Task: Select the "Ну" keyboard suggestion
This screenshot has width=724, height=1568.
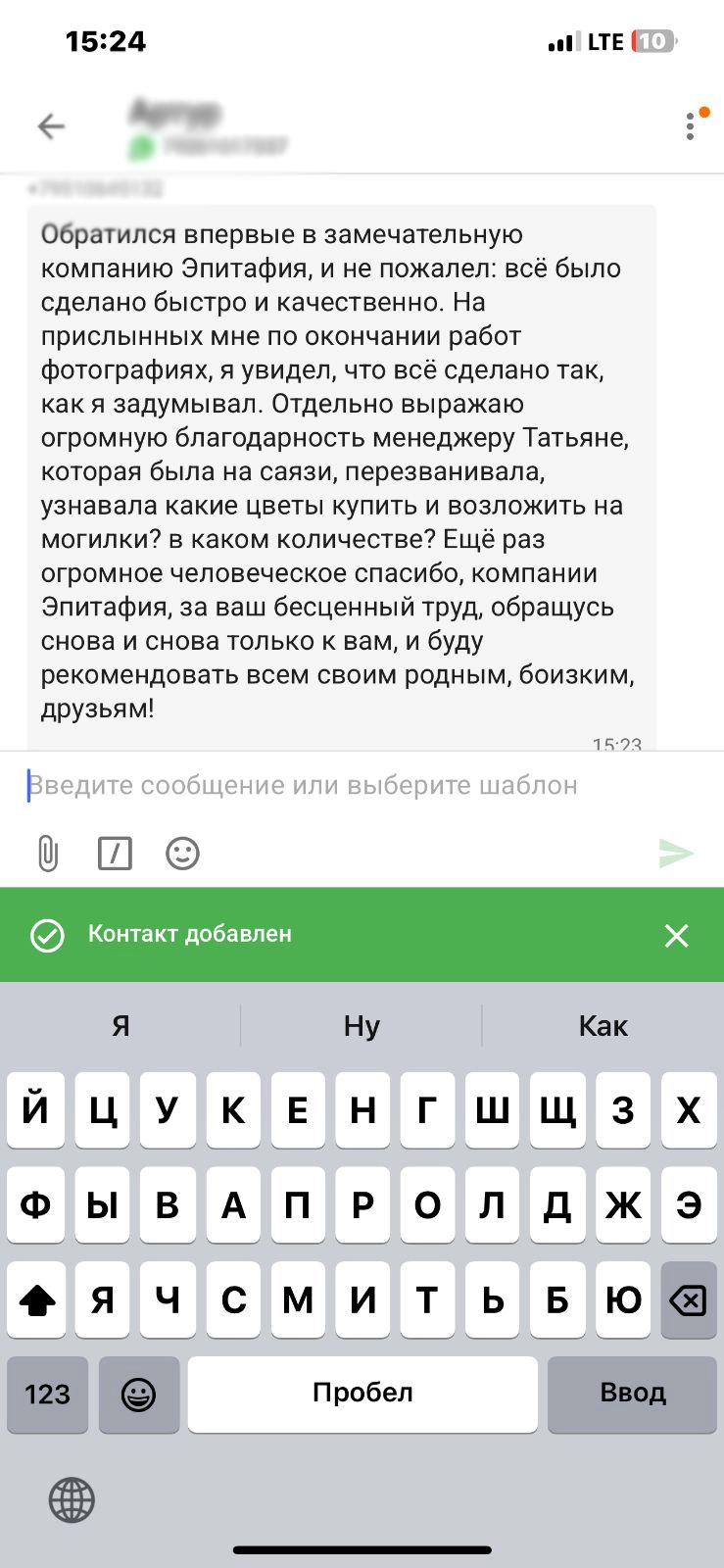Action: coord(362,1026)
